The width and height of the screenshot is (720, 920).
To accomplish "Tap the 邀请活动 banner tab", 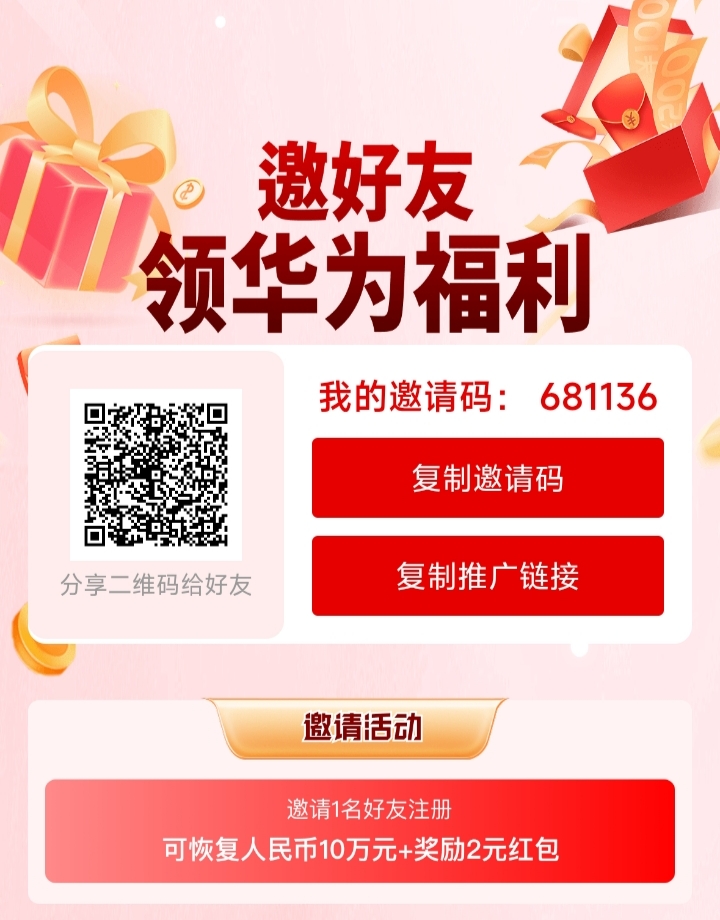I will pos(360,727).
